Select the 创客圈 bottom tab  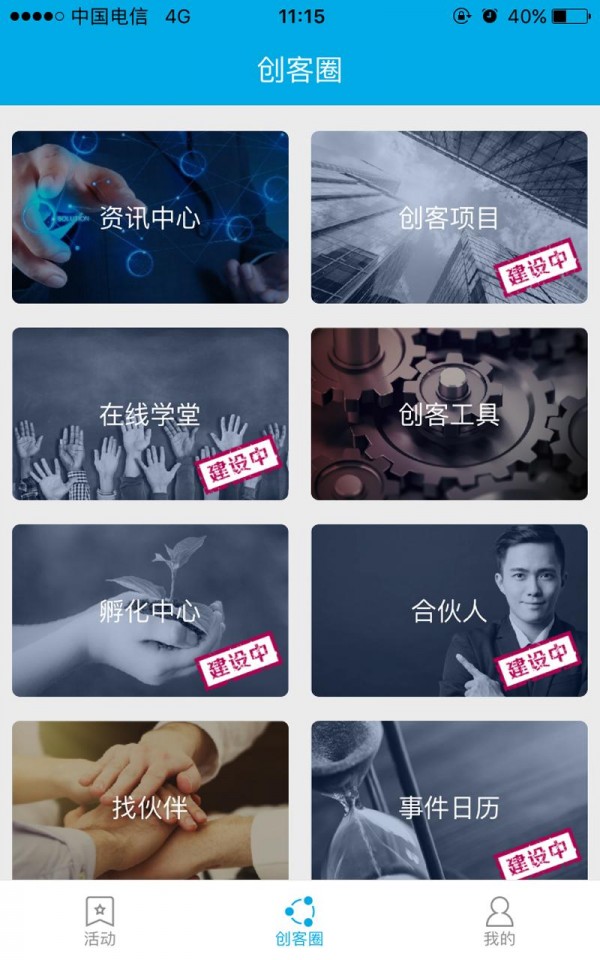tap(299, 921)
